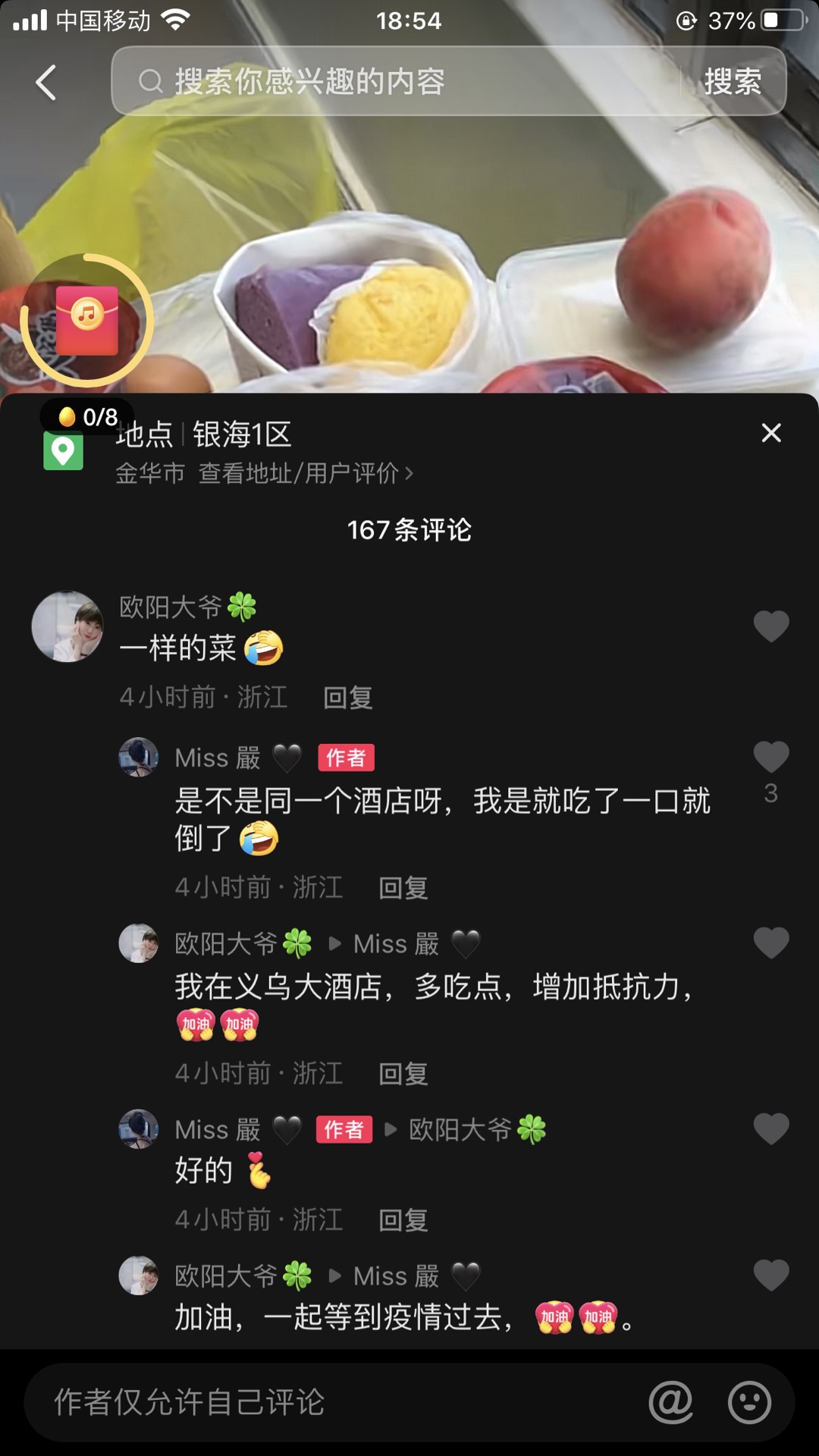Go back using the top-left arrow
Image resolution: width=819 pixels, height=1456 pixels.
(x=46, y=82)
